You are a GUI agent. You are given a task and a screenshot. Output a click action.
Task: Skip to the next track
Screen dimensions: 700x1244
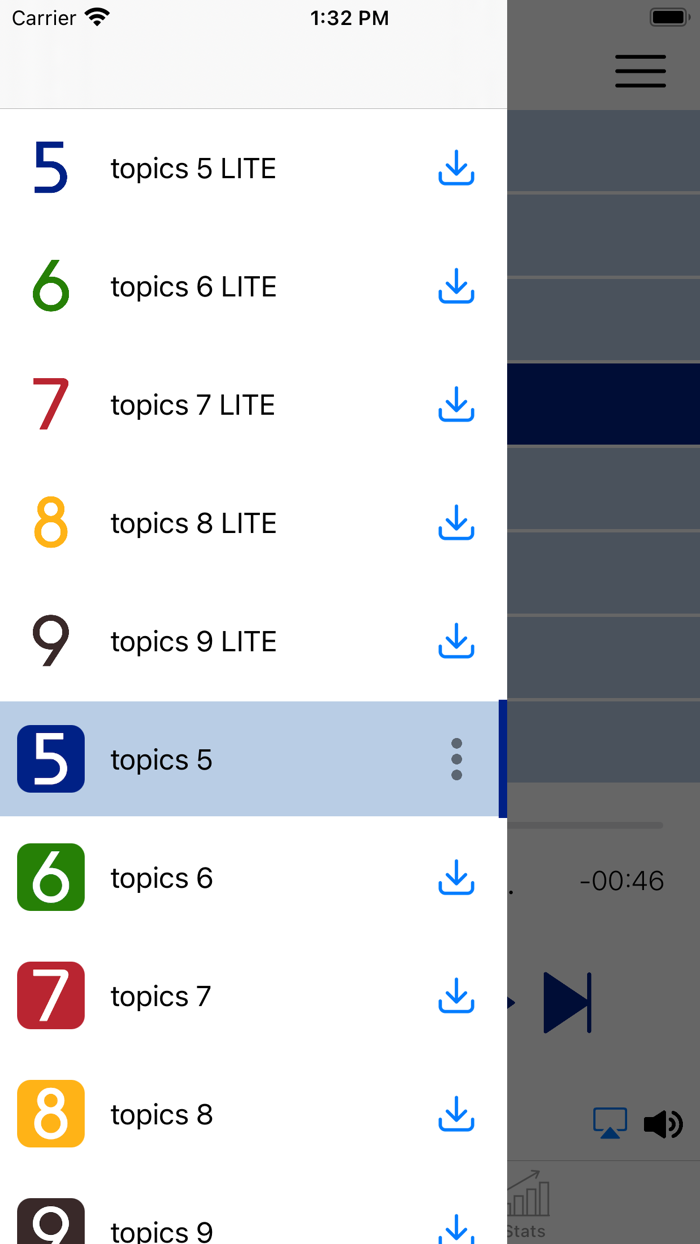point(567,1002)
